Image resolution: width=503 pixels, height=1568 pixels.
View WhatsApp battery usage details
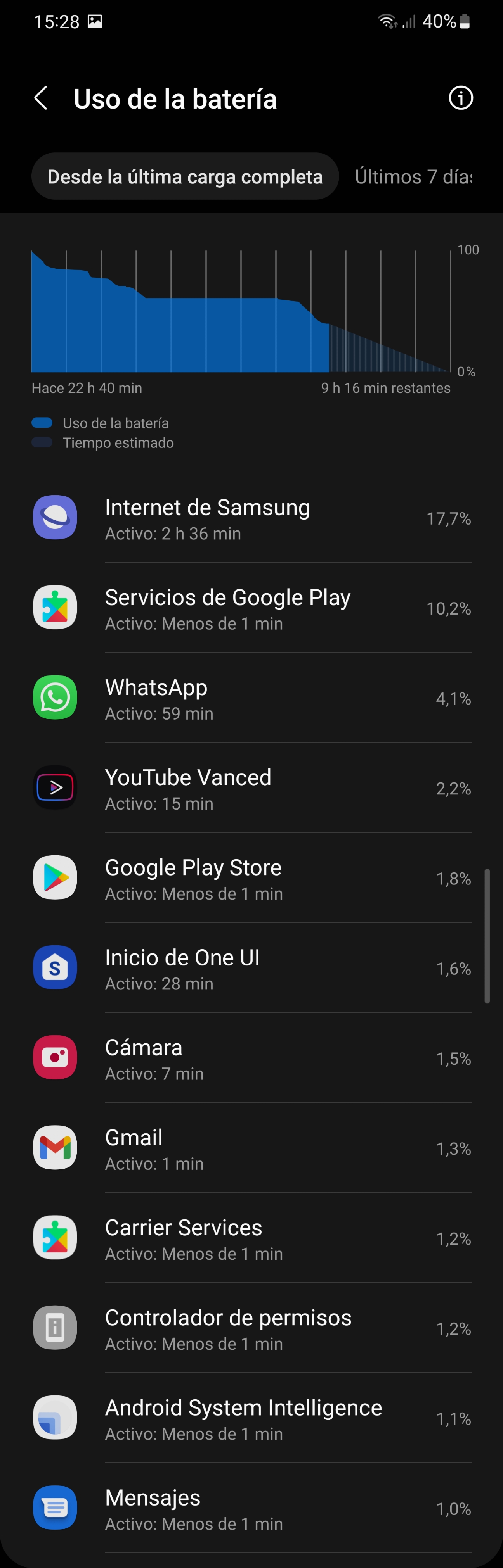251,699
